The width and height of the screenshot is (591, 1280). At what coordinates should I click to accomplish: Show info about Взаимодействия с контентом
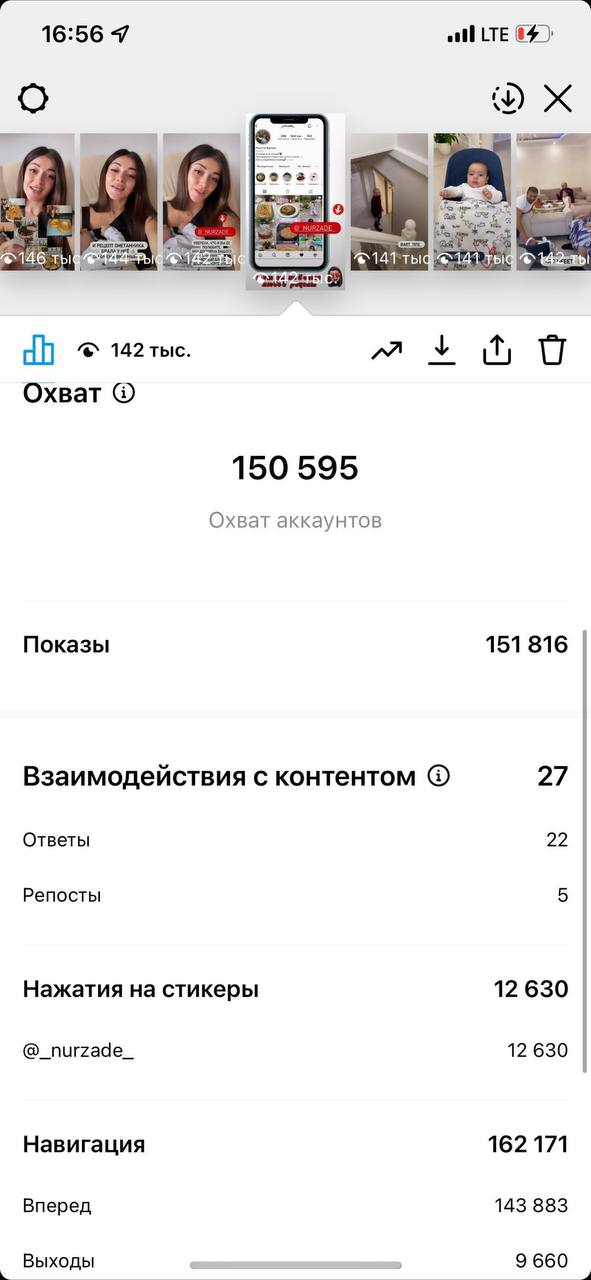click(x=438, y=776)
